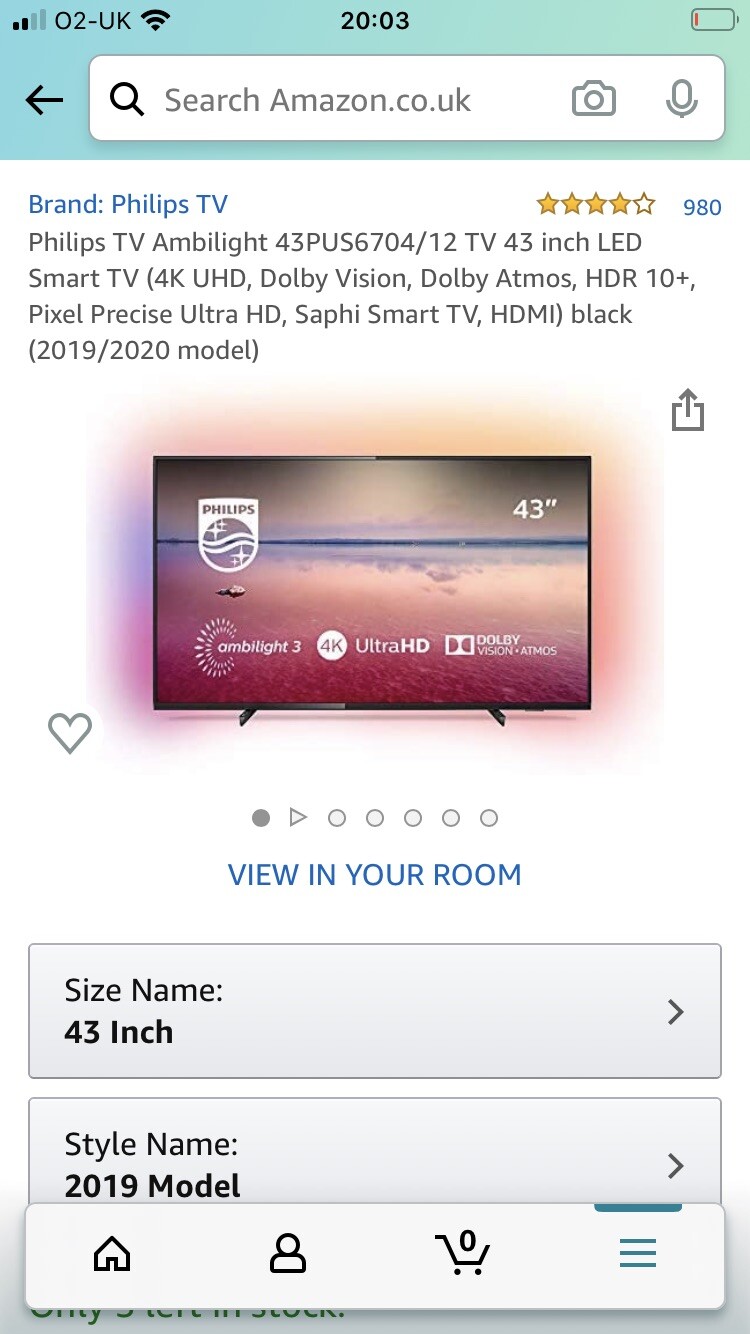Open the account profile tab

tap(288, 1253)
